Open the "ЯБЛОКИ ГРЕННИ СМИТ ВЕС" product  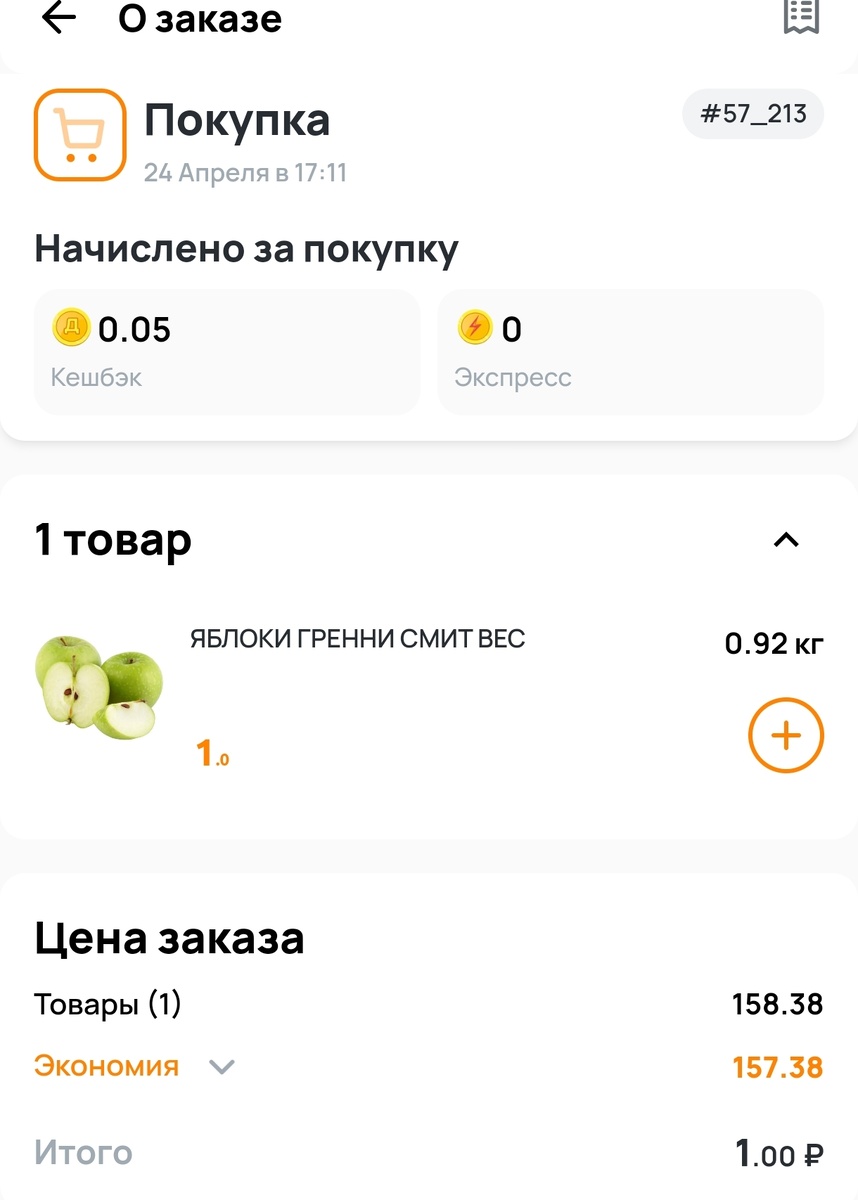(x=357, y=639)
